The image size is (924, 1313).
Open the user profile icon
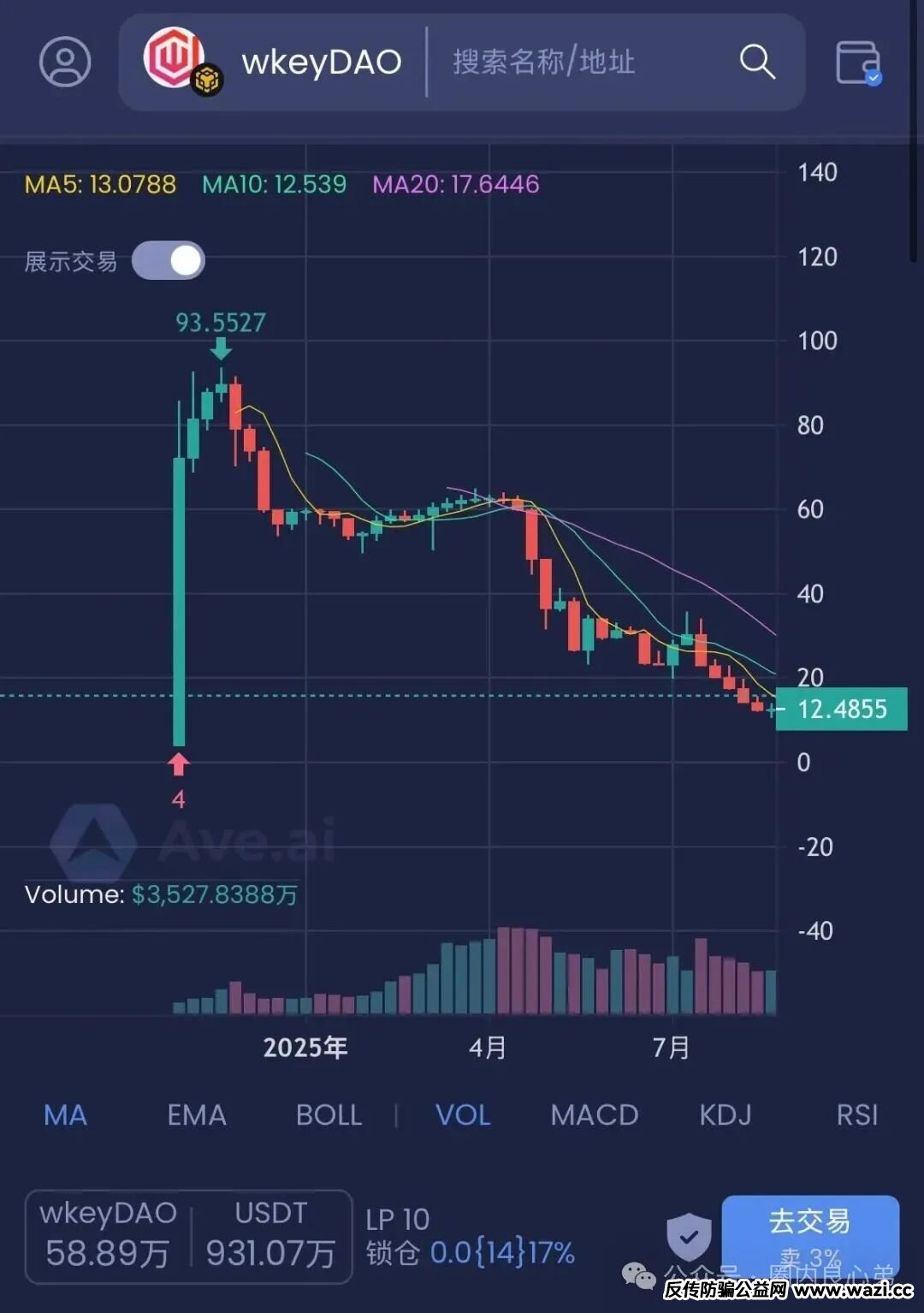(x=65, y=62)
